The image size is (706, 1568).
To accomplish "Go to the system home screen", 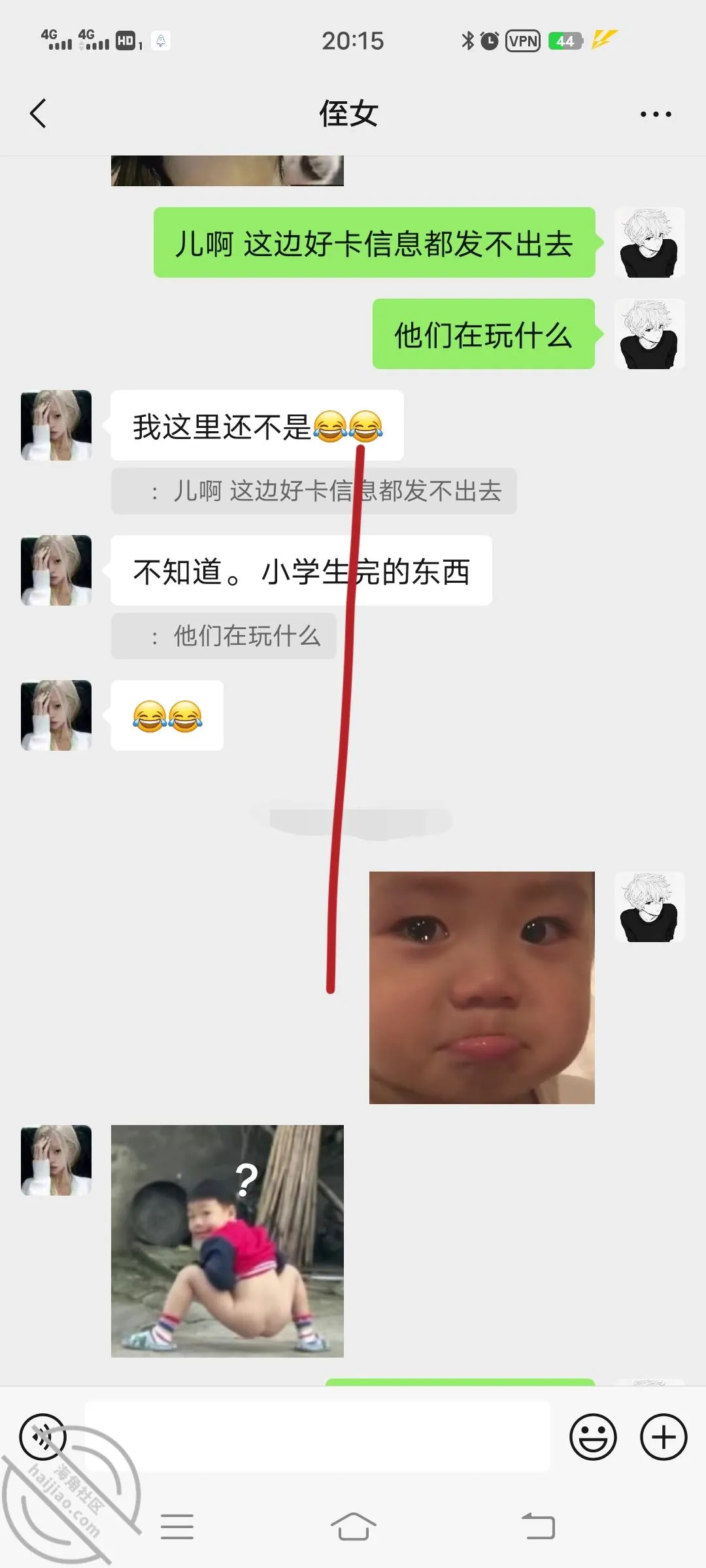I will (x=353, y=1527).
